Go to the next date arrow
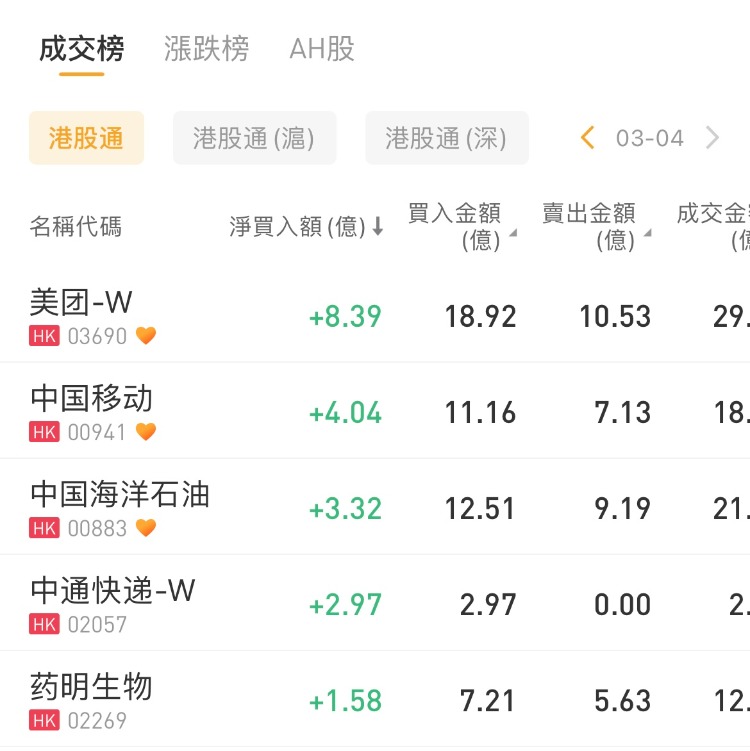 [x=713, y=138]
